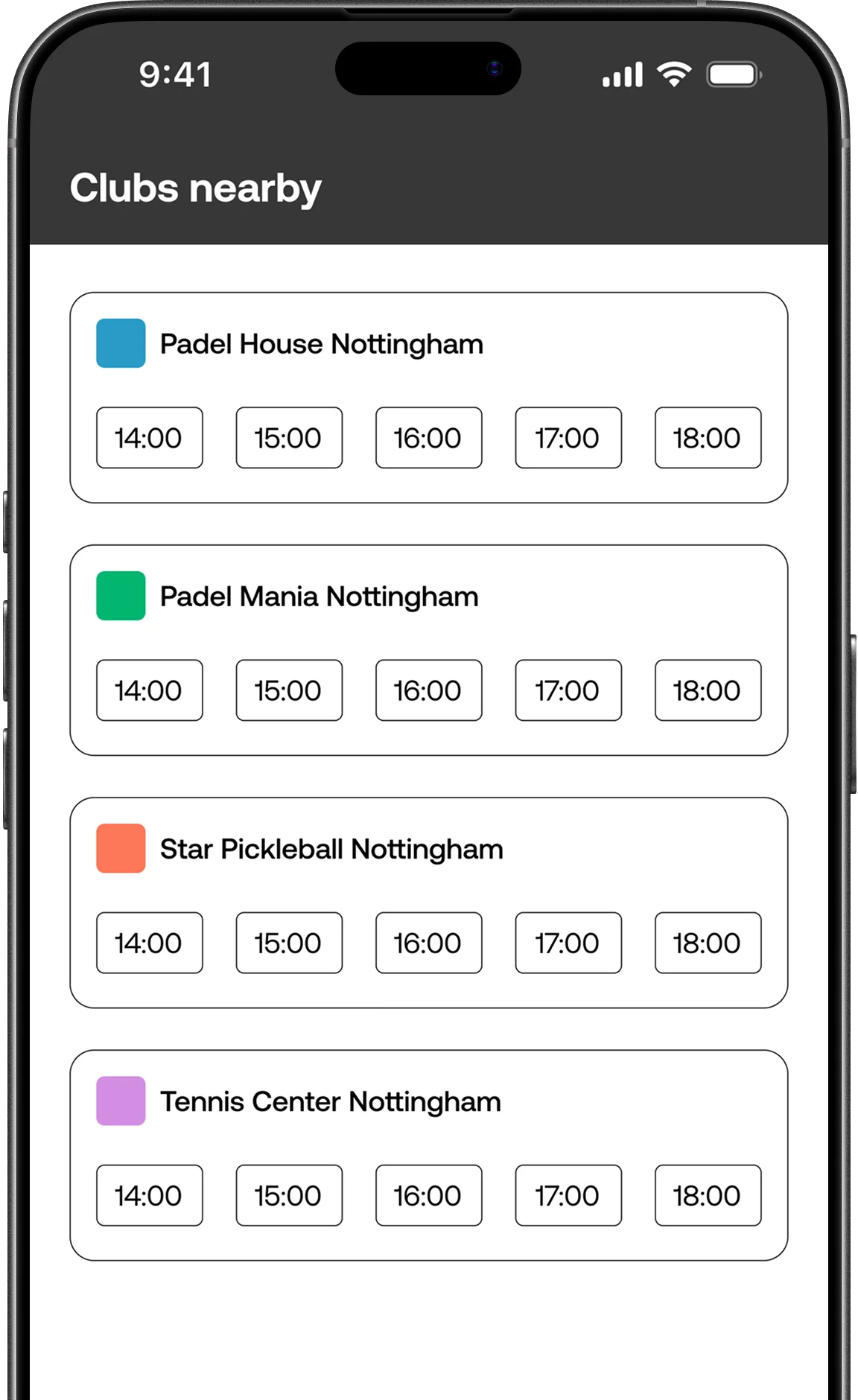Book 18:00 at Star Pickleball Nottingham
Image resolution: width=858 pixels, height=1400 pixels.
point(708,943)
